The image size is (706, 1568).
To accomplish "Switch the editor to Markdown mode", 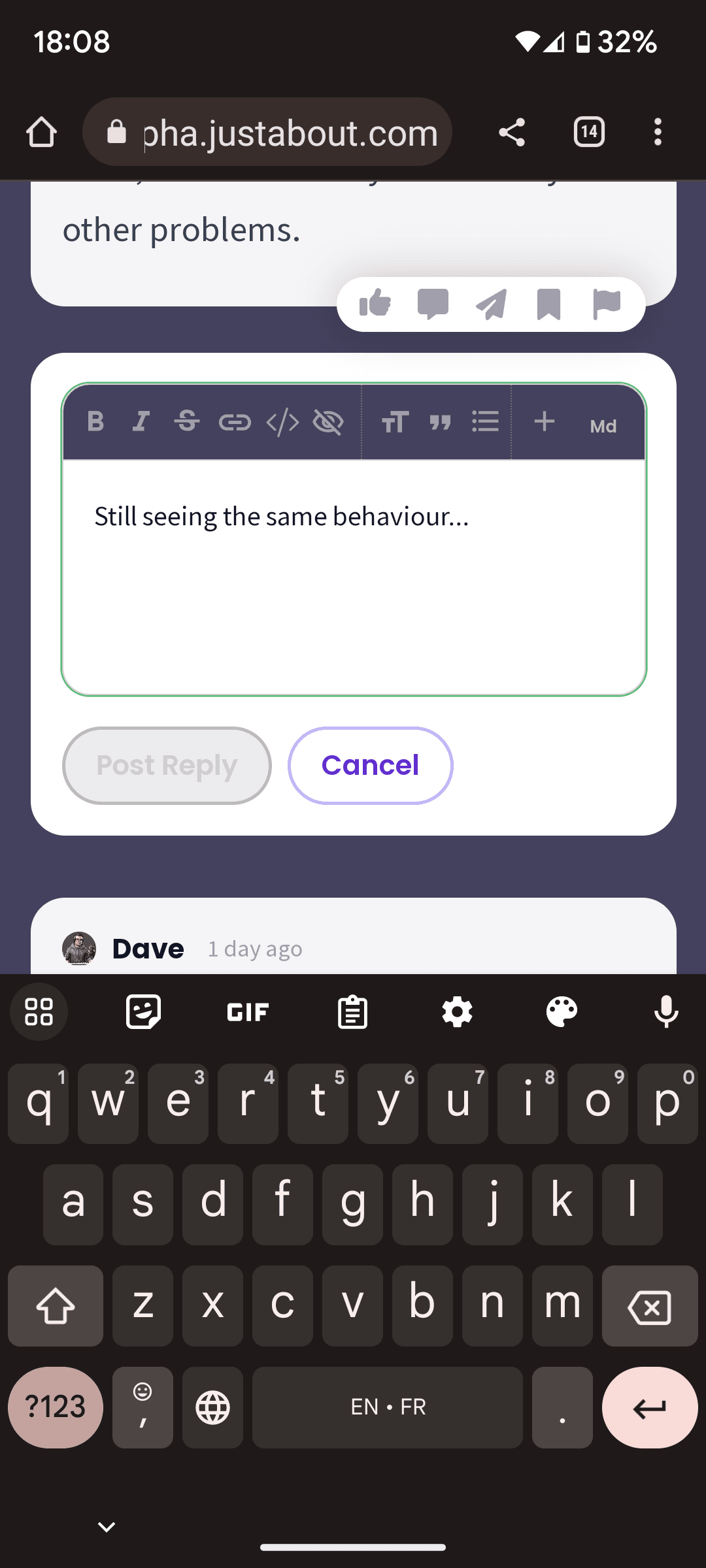I will coord(603,426).
